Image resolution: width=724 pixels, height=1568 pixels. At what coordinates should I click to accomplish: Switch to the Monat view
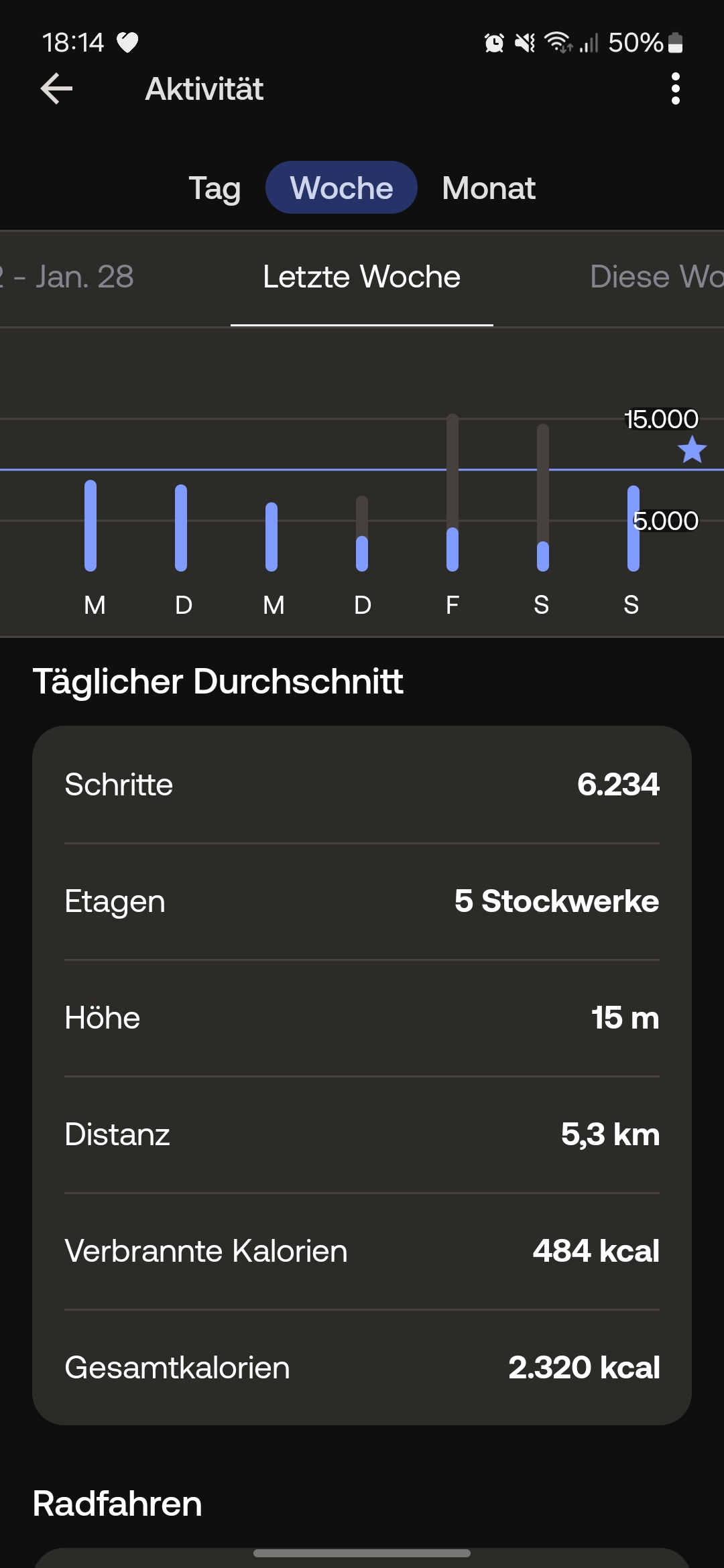tap(489, 188)
